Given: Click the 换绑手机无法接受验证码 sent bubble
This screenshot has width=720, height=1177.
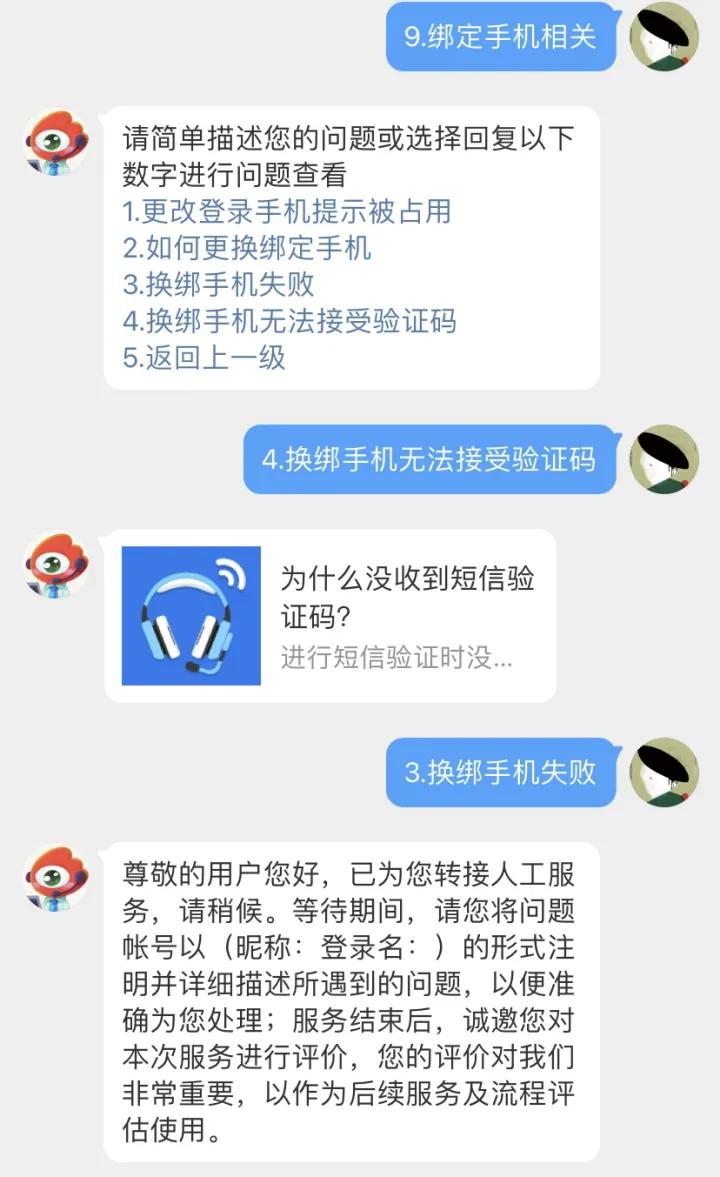Looking at the screenshot, I should tap(429, 459).
